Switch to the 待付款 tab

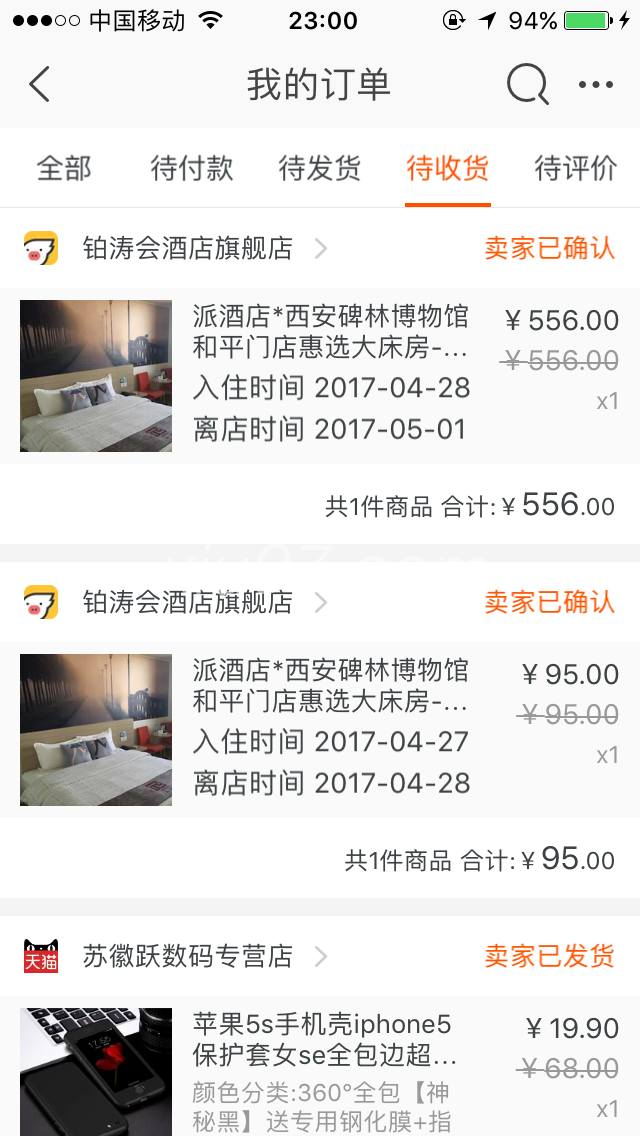191,168
